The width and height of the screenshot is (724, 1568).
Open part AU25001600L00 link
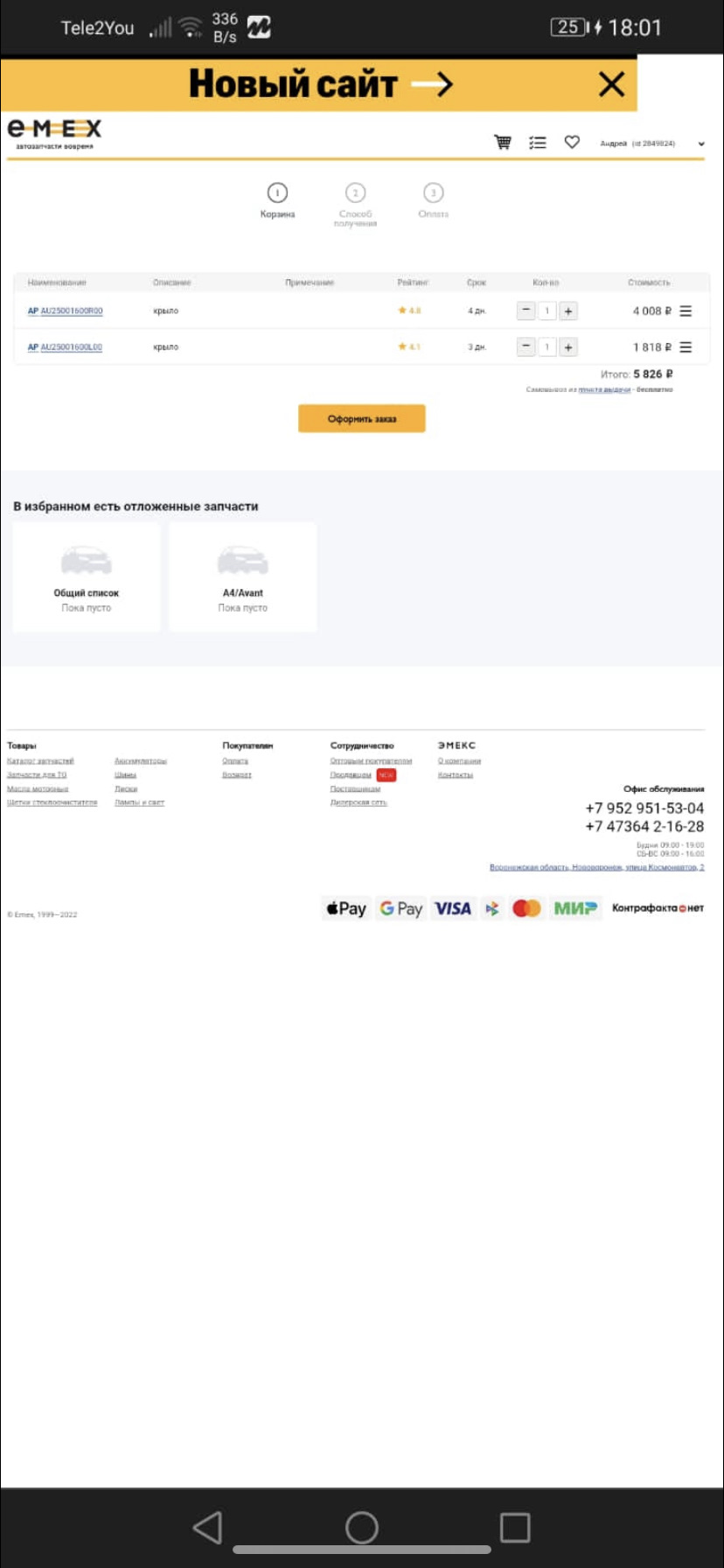pyautogui.click(x=71, y=347)
